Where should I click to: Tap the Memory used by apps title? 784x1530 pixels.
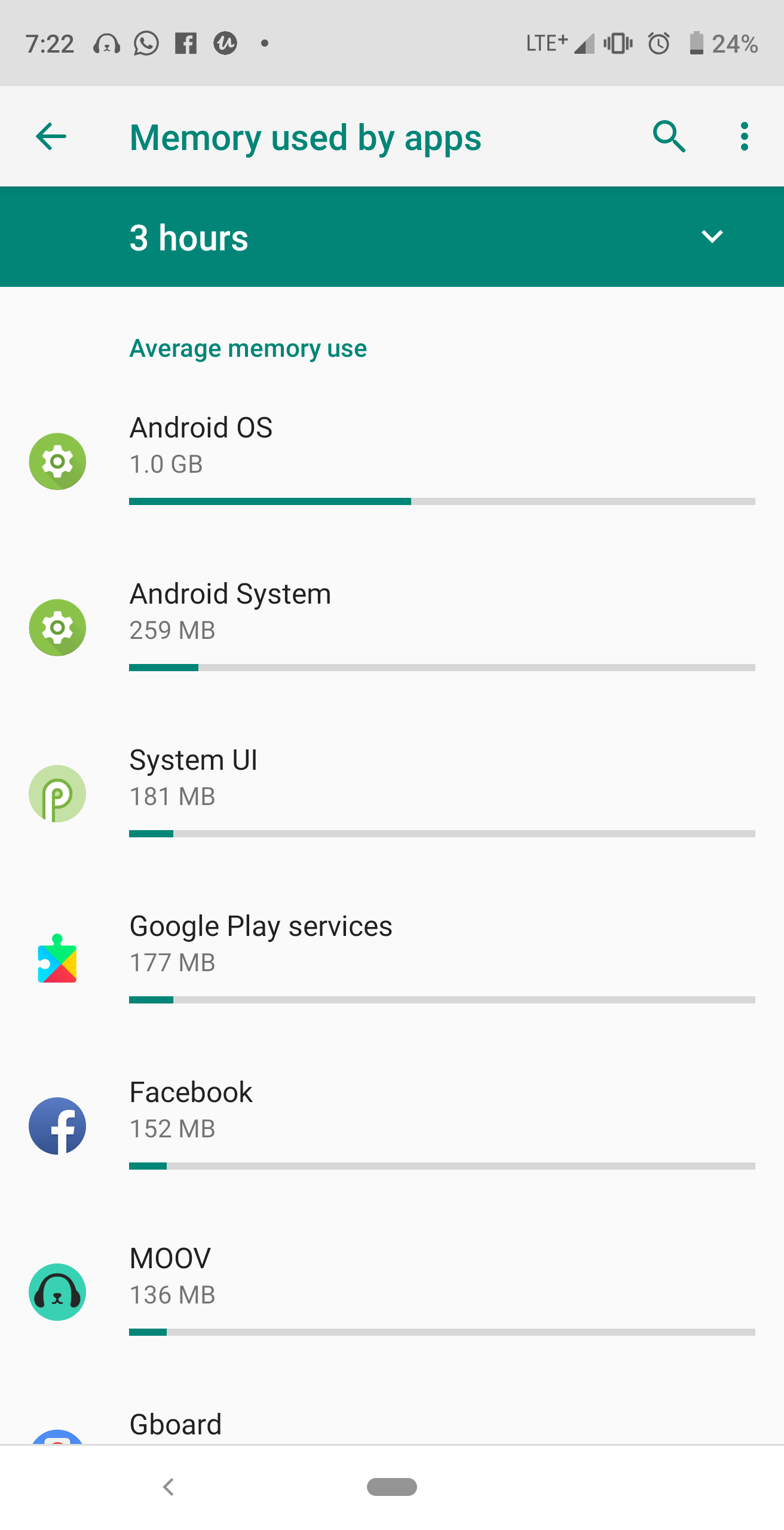[305, 136]
